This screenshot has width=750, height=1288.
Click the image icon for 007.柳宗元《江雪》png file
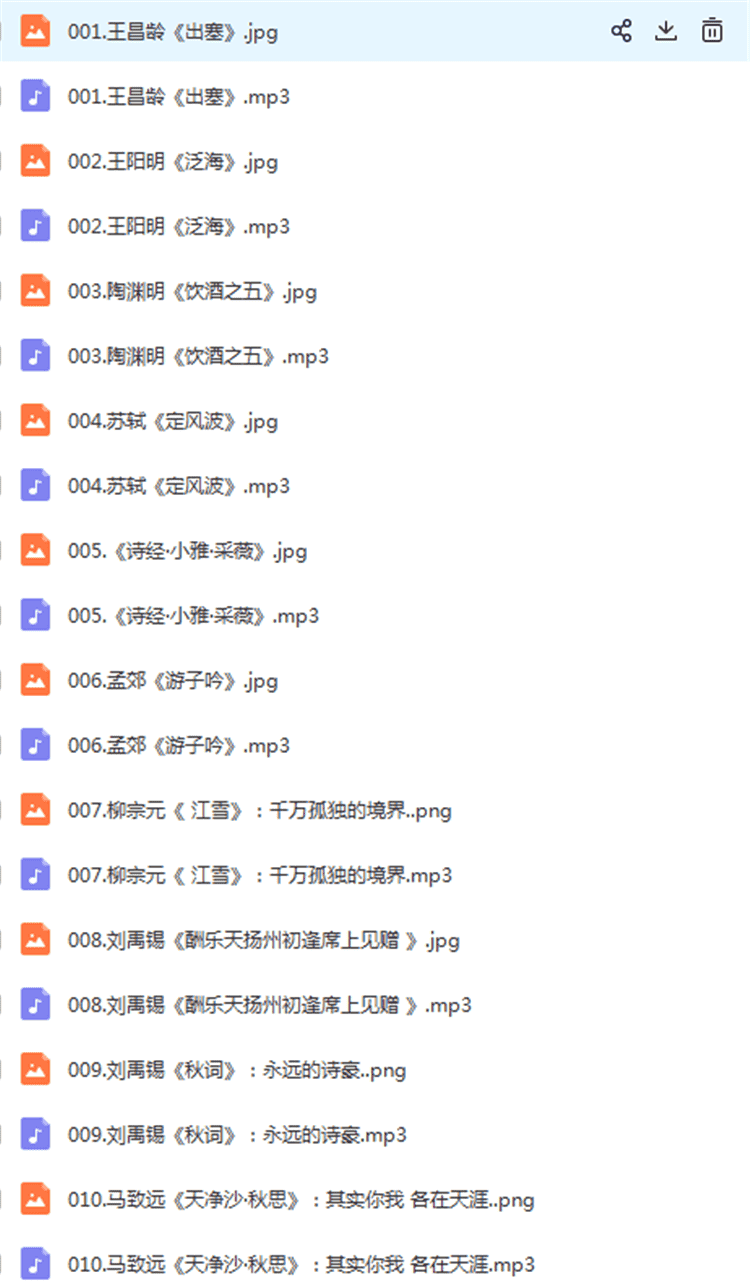point(34,809)
